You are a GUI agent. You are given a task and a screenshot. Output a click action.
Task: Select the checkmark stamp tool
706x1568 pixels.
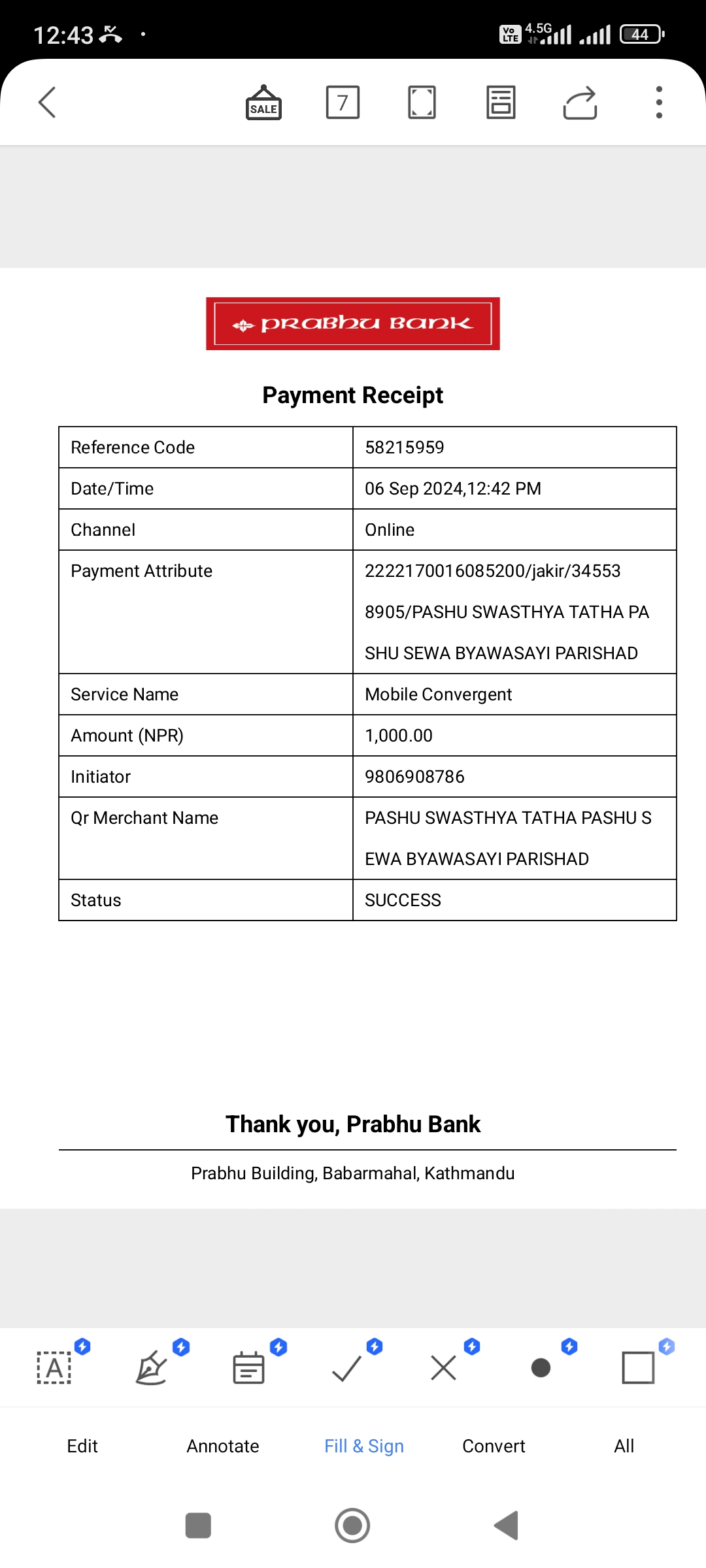point(346,1367)
